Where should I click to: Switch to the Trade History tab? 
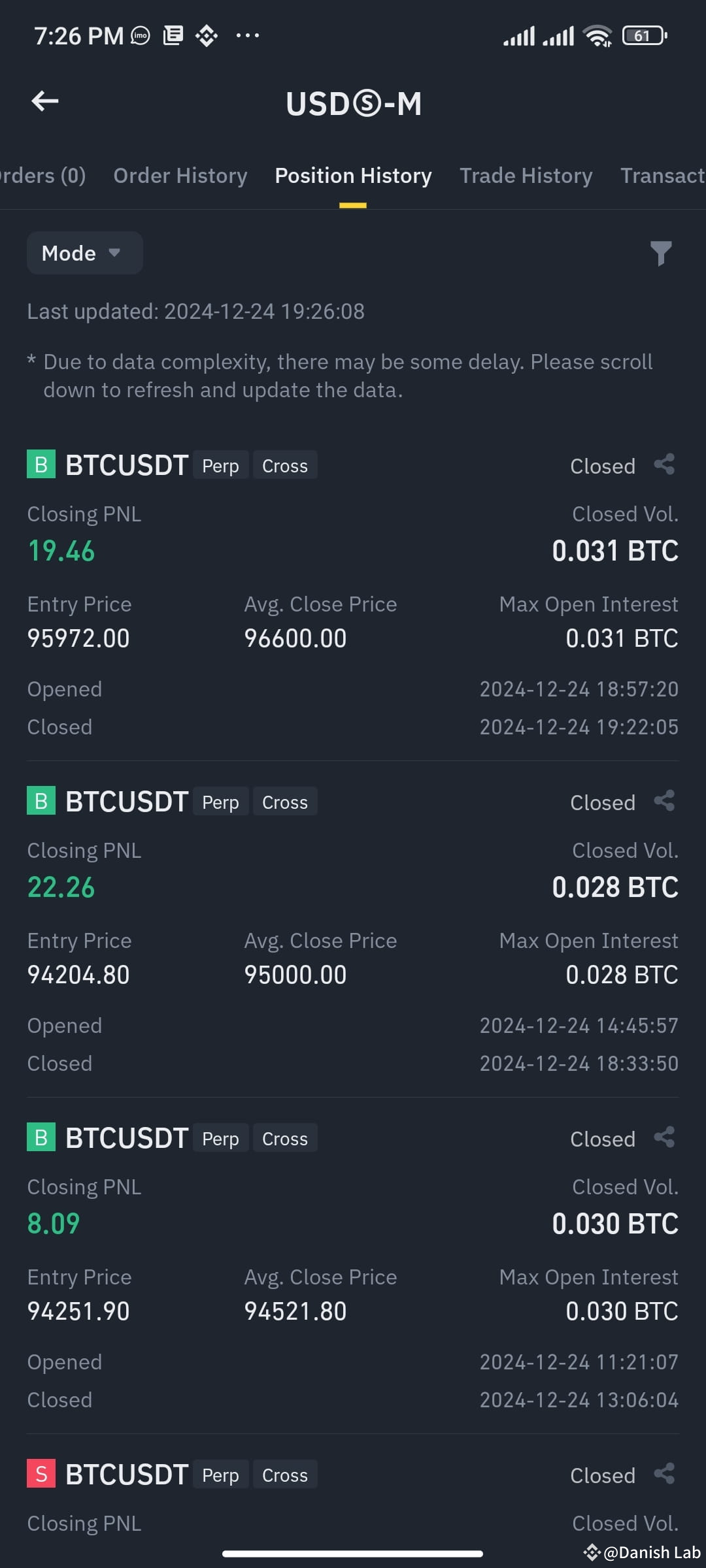click(x=525, y=175)
